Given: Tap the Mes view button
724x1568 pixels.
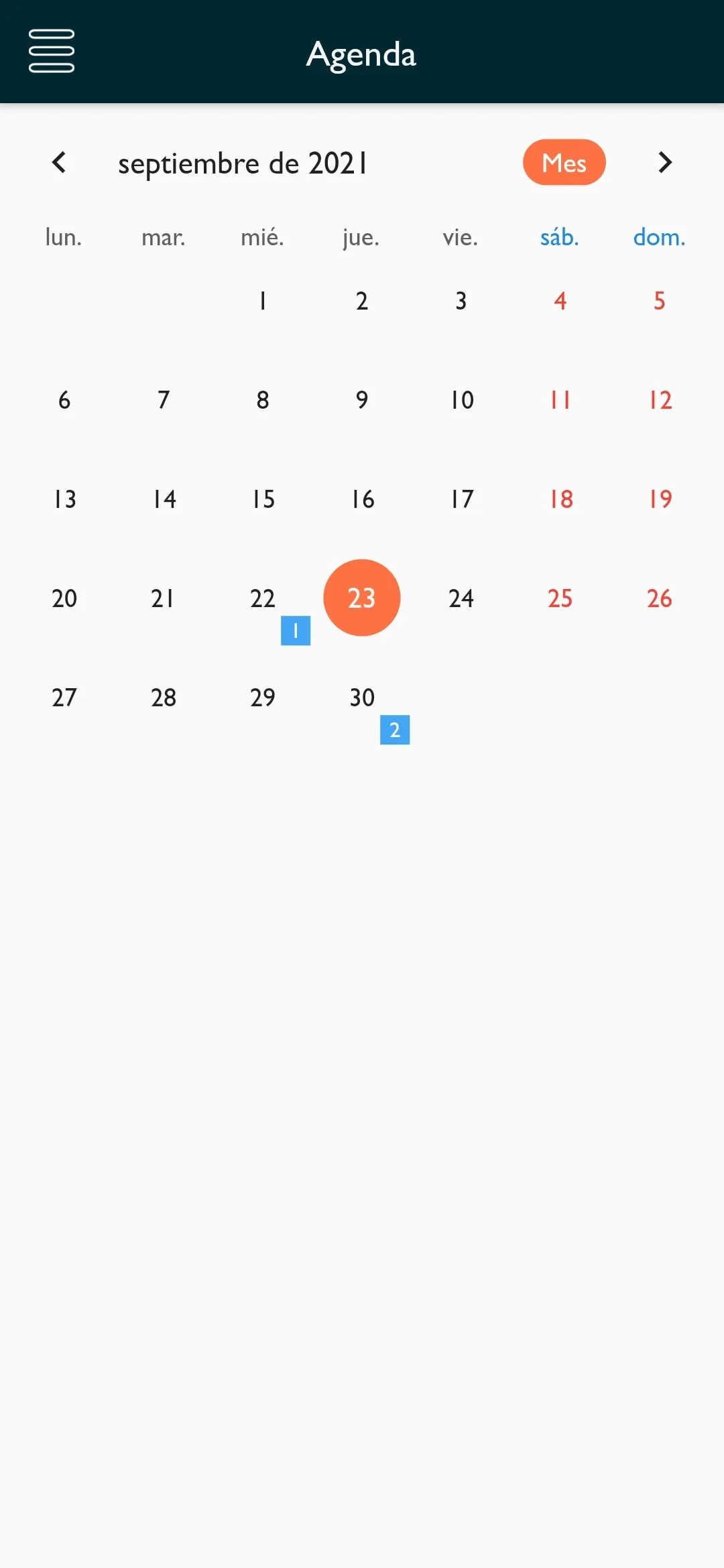Looking at the screenshot, I should coord(564,162).
